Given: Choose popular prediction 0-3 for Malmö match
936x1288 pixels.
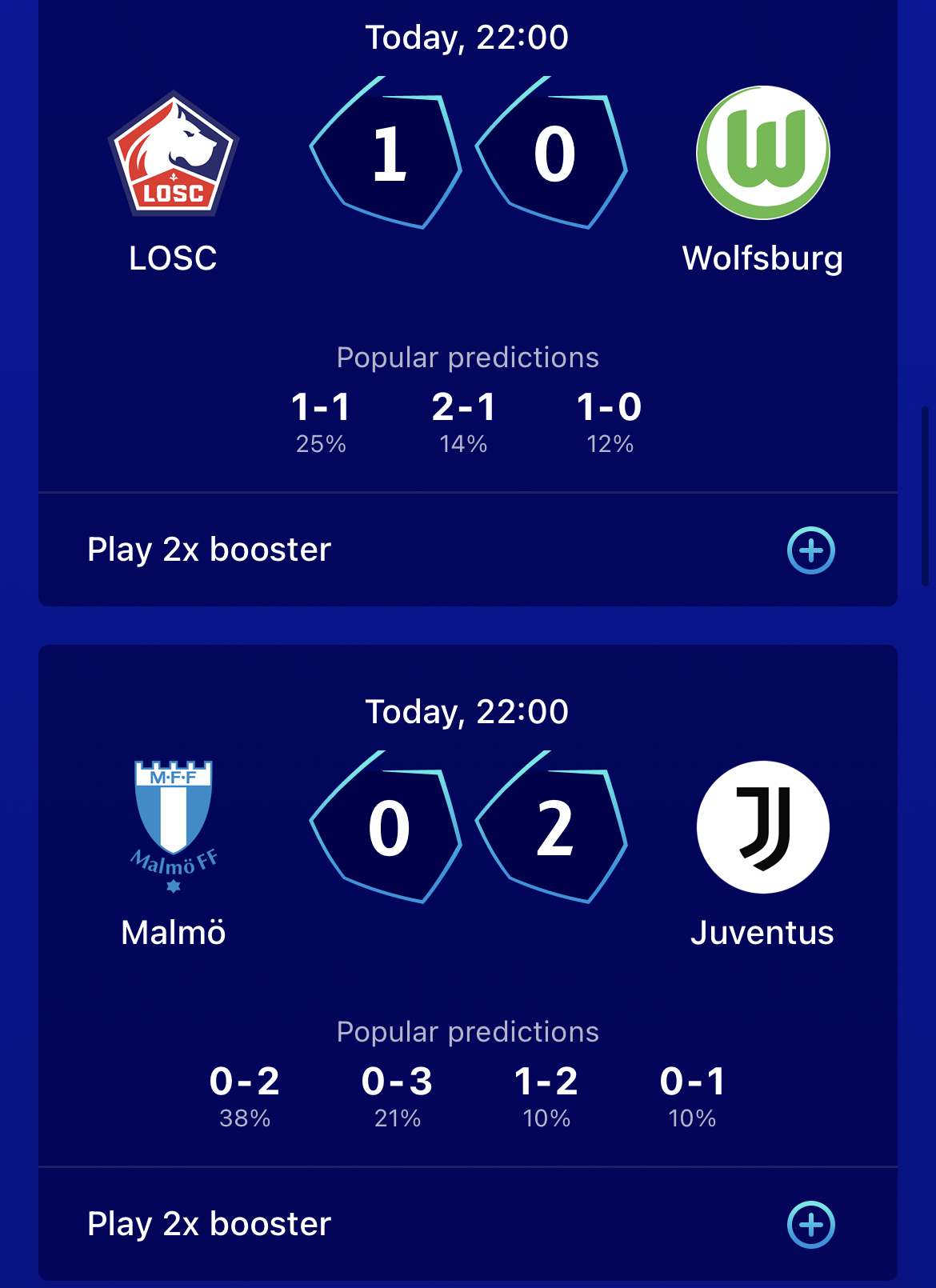Looking at the screenshot, I should click(398, 1094).
